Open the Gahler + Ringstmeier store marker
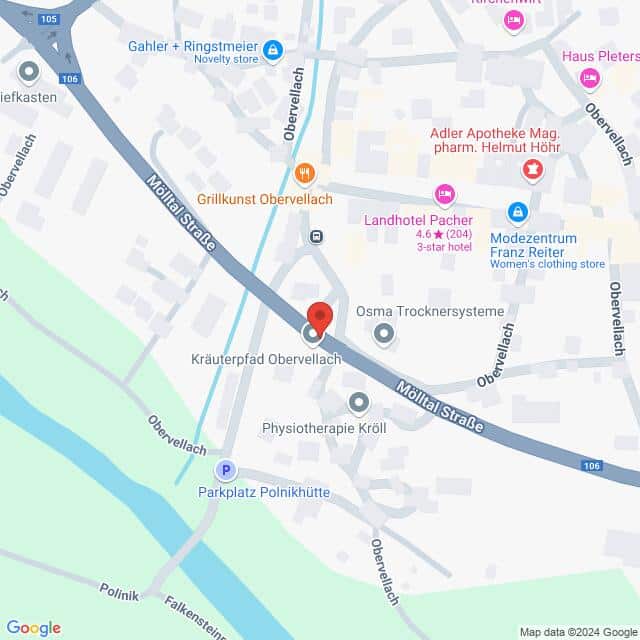Image resolution: width=640 pixels, height=640 pixels. (273, 47)
